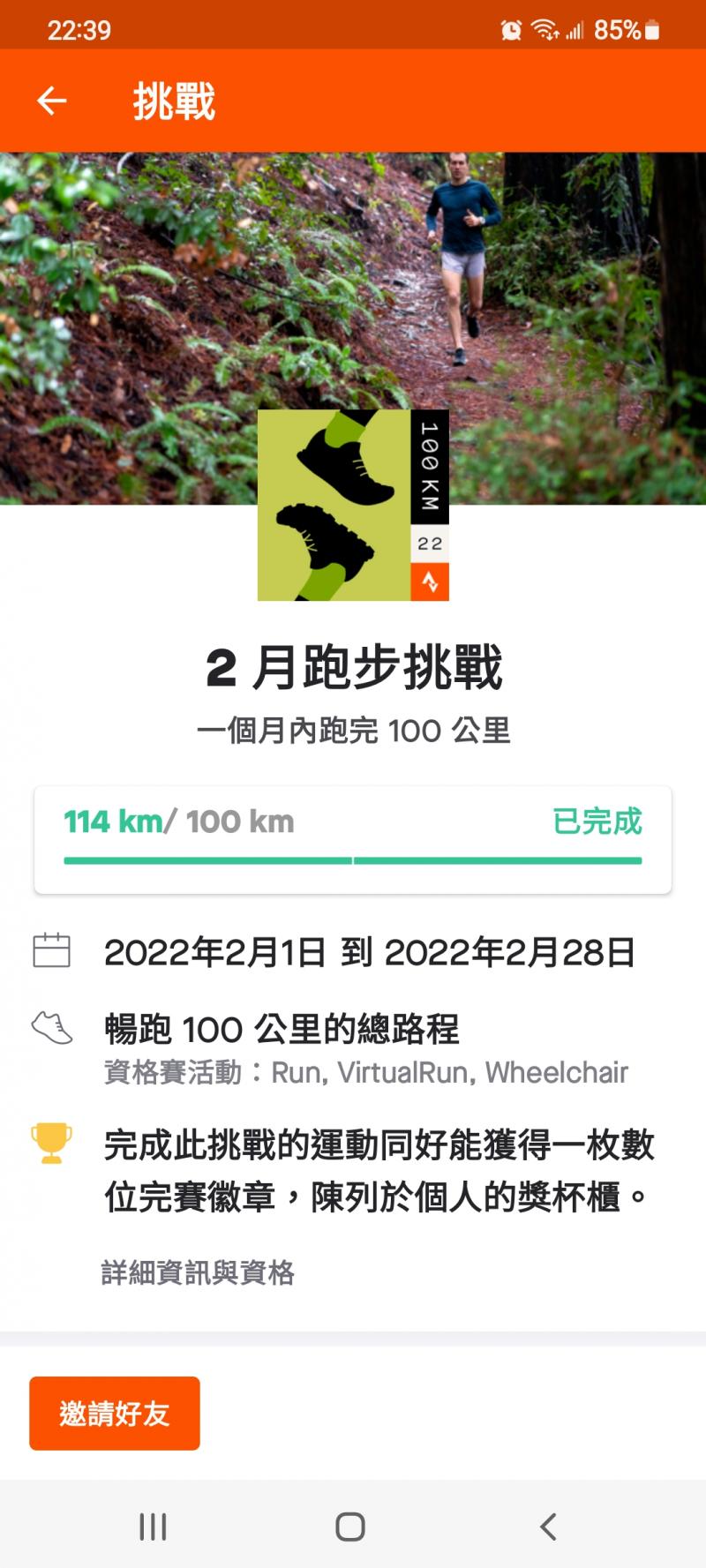706x1568 pixels.
Task: Open the 詳細資訊與資格 link
Action: point(198,1272)
